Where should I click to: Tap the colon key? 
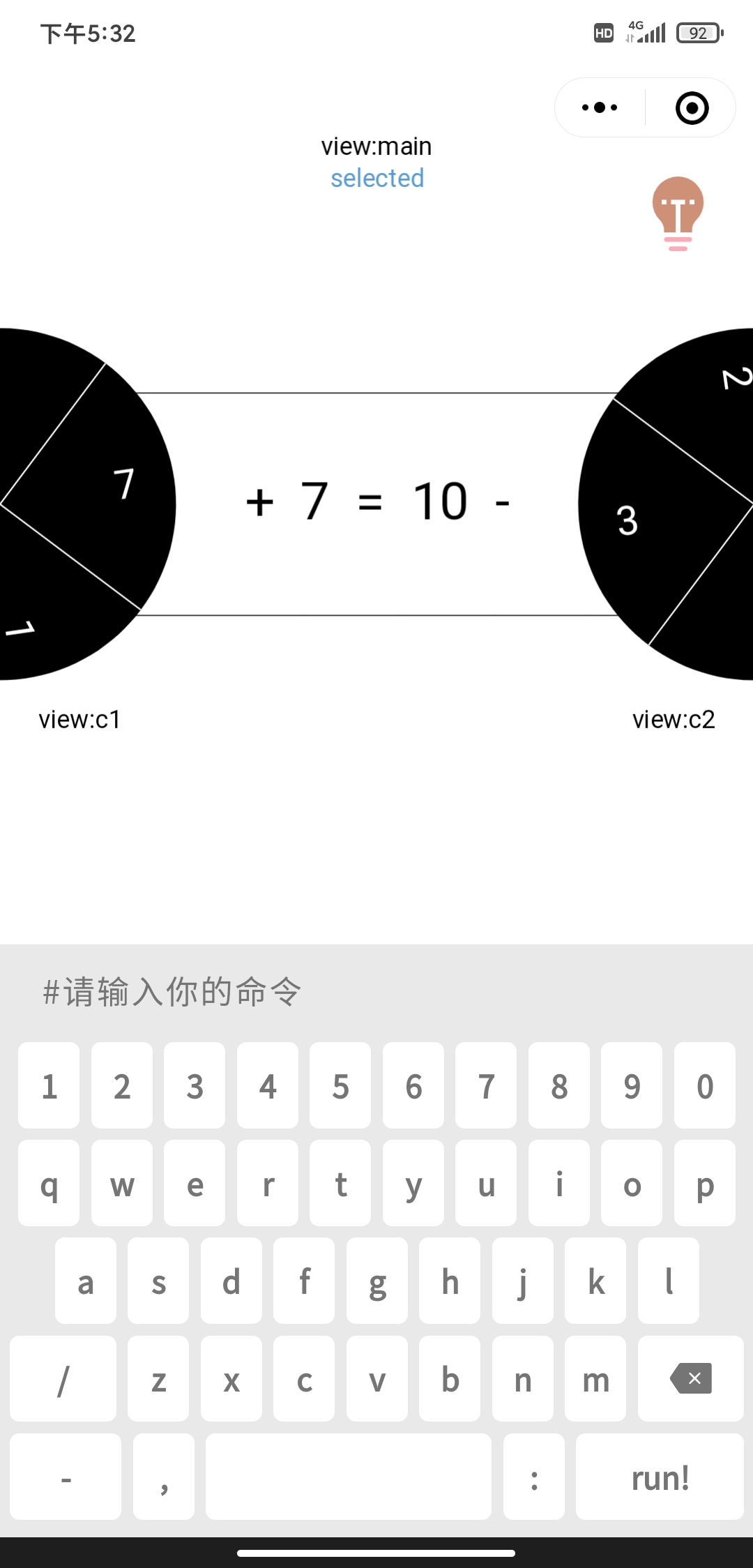[533, 1477]
